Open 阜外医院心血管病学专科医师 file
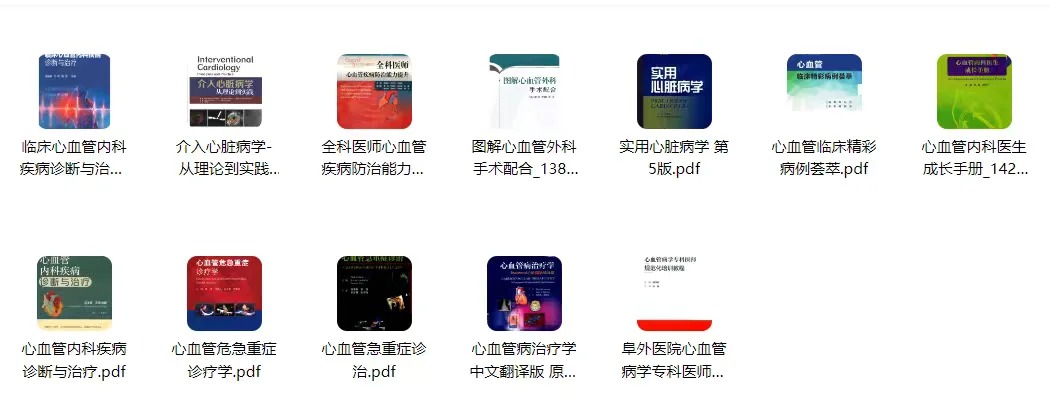Screen dimensions: 1050x415 pyautogui.click(x=674, y=293)
